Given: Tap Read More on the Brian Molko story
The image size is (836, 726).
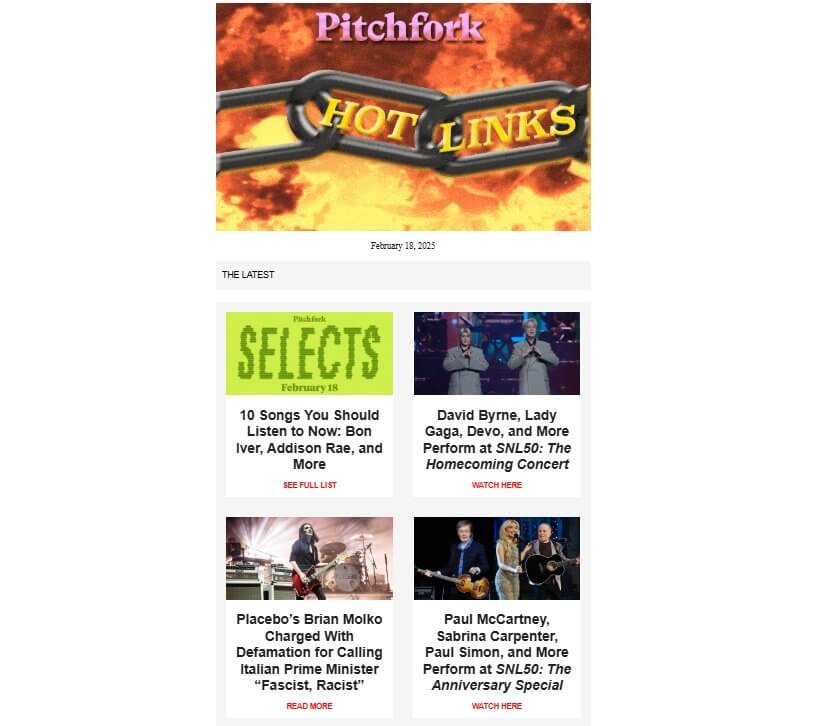Looking at the screenshot, I should coord(309,706).
